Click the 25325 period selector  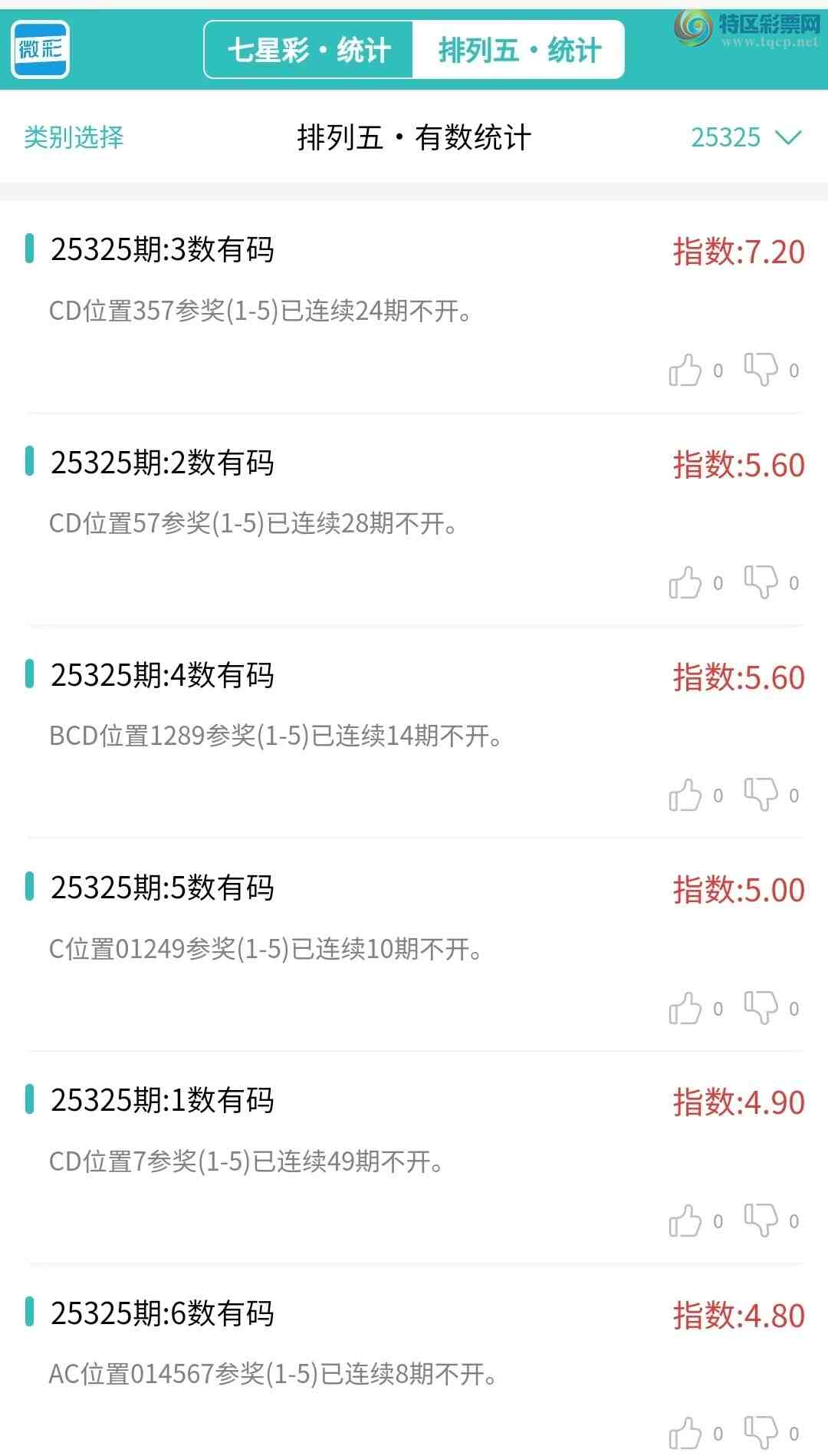(x=725, y=138)
